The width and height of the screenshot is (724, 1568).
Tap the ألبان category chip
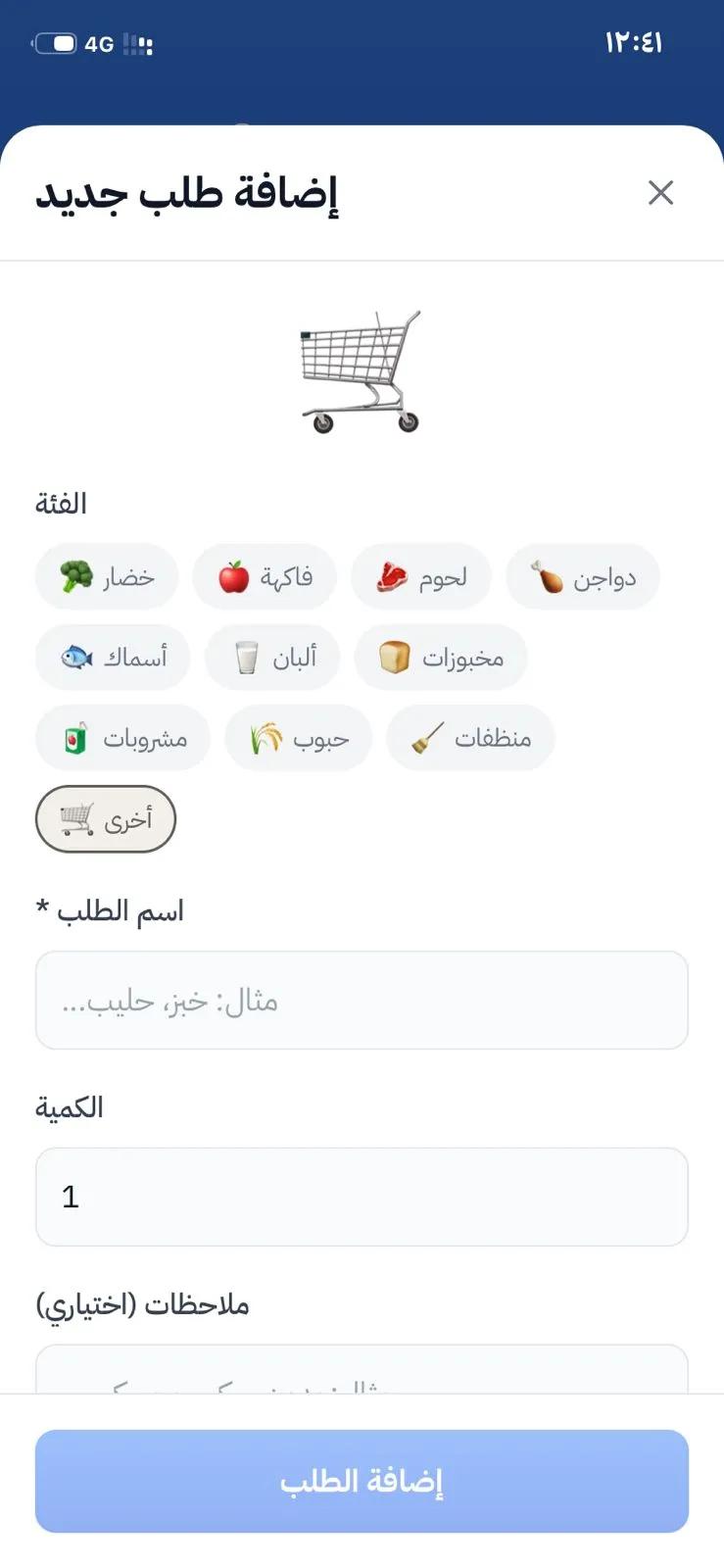tap(272, 657)
